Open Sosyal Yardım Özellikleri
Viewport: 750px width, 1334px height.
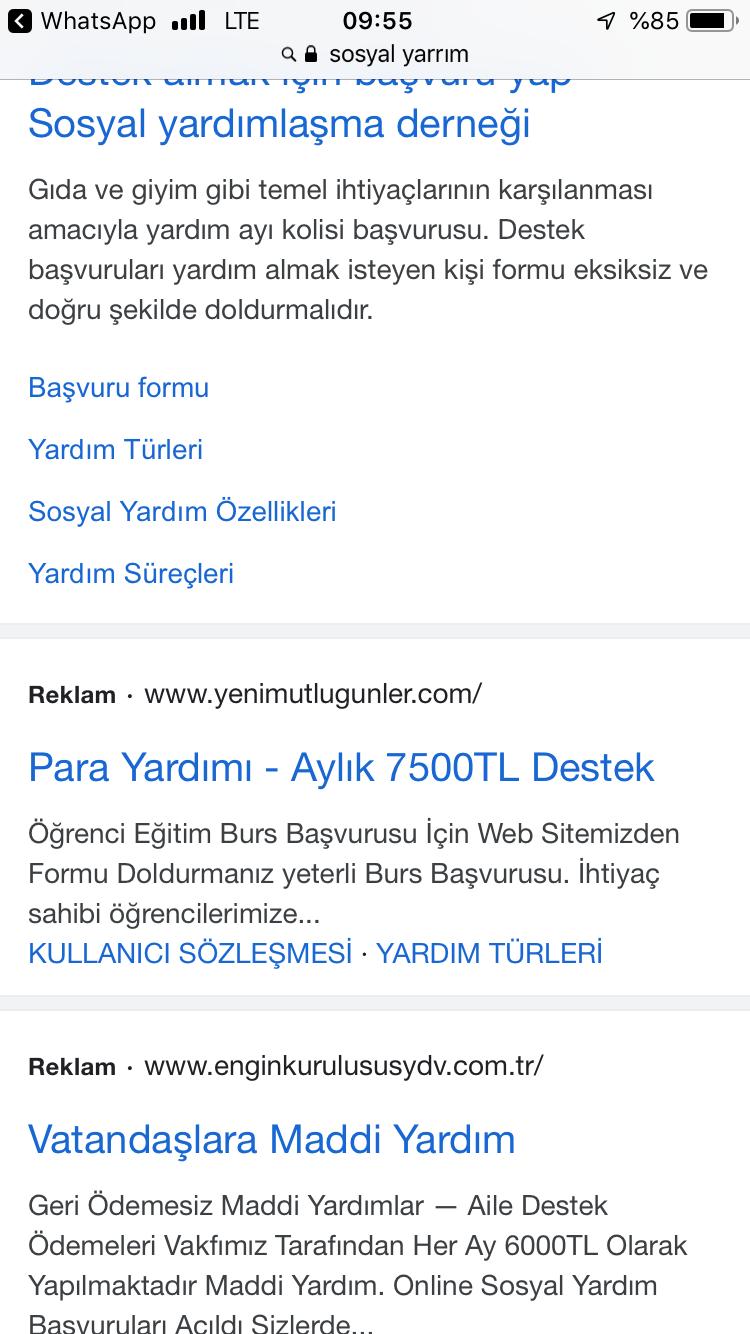[x=181, y=511]
